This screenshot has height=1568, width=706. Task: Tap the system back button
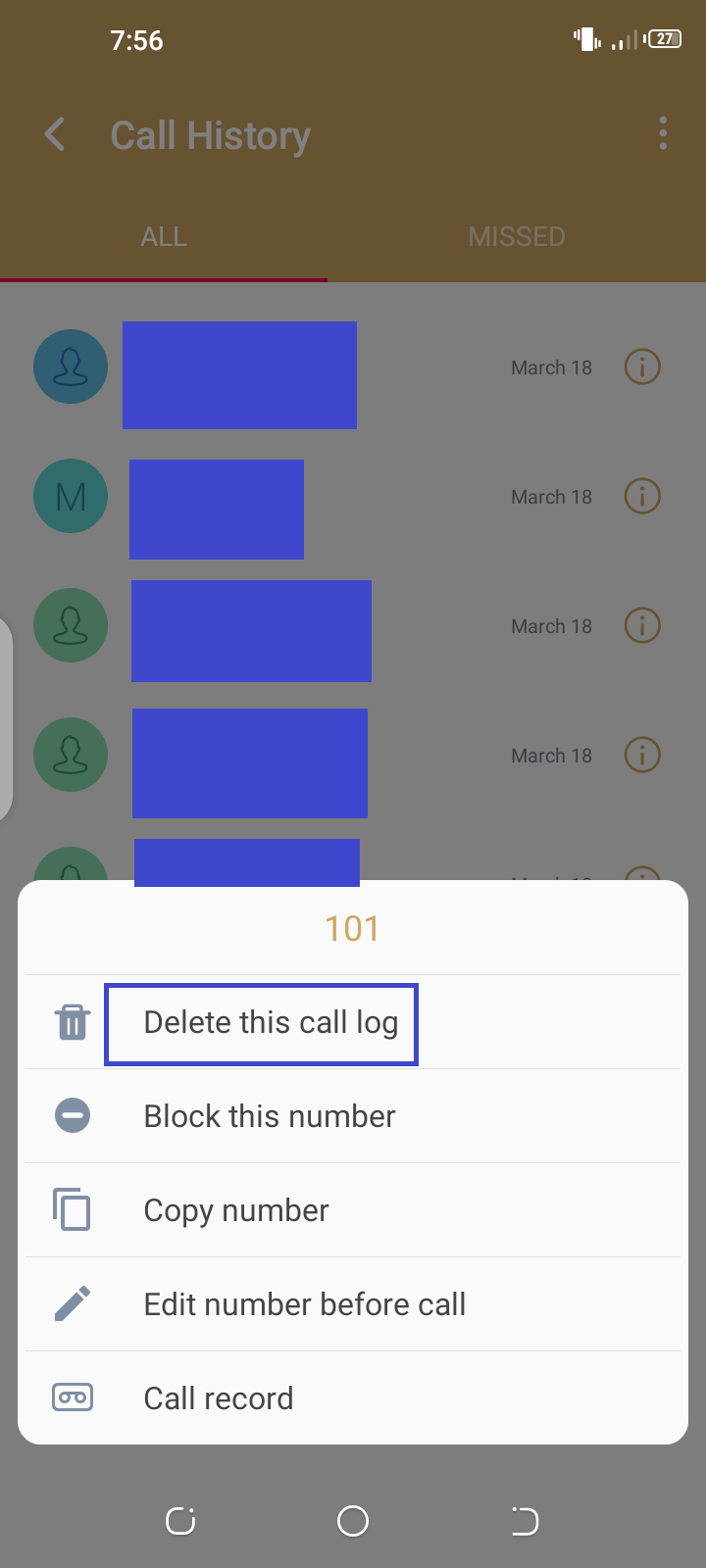pyautogui.click(x=525, y=1521)
